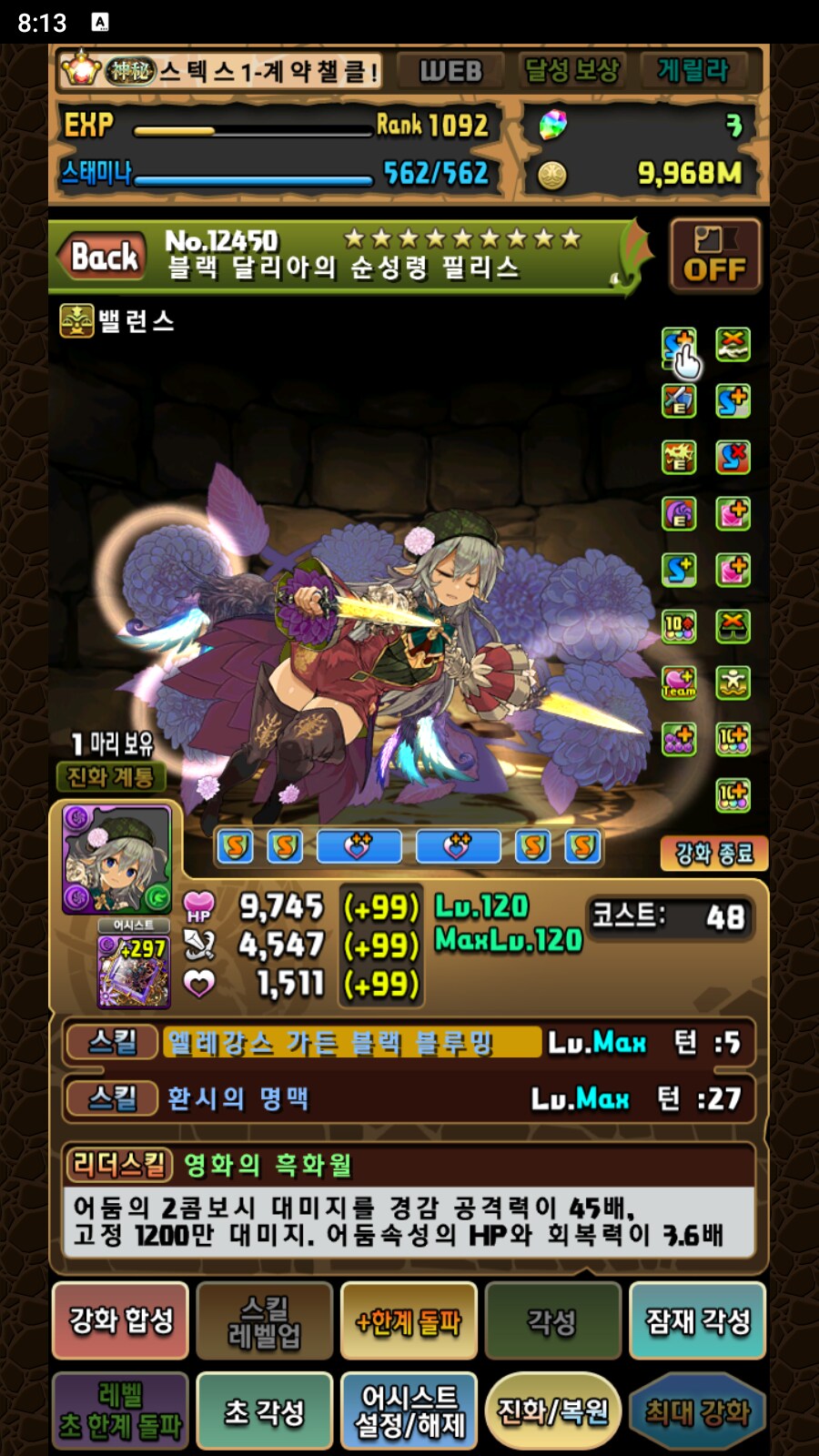Screen dimensions: 819x1456
Task: View skill 엘레강스 가든 블랙 블루밍
Action: coord(350,1043)
